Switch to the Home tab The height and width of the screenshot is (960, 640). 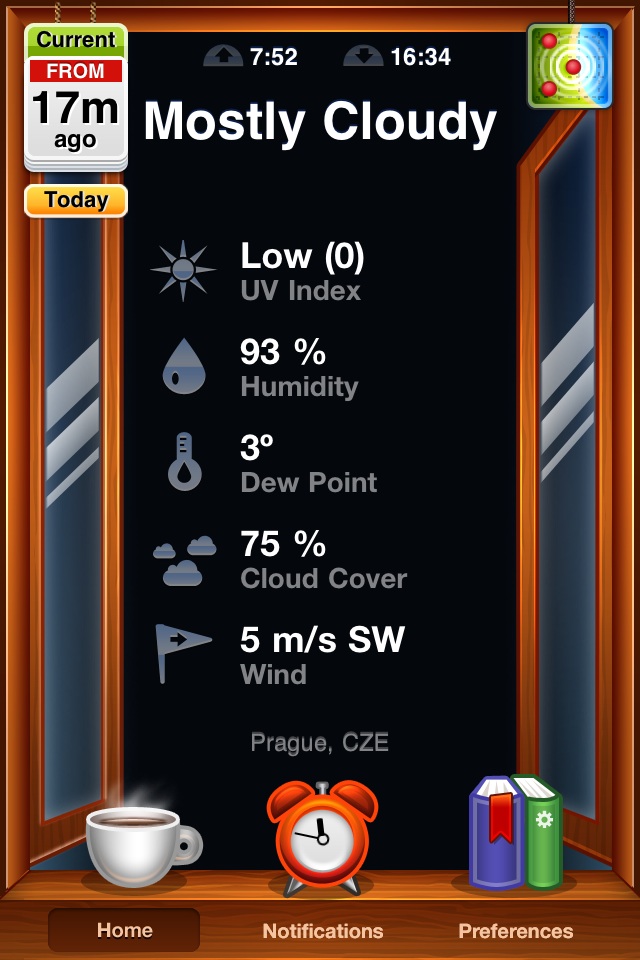pyautogui.click(x=124, y=930)
